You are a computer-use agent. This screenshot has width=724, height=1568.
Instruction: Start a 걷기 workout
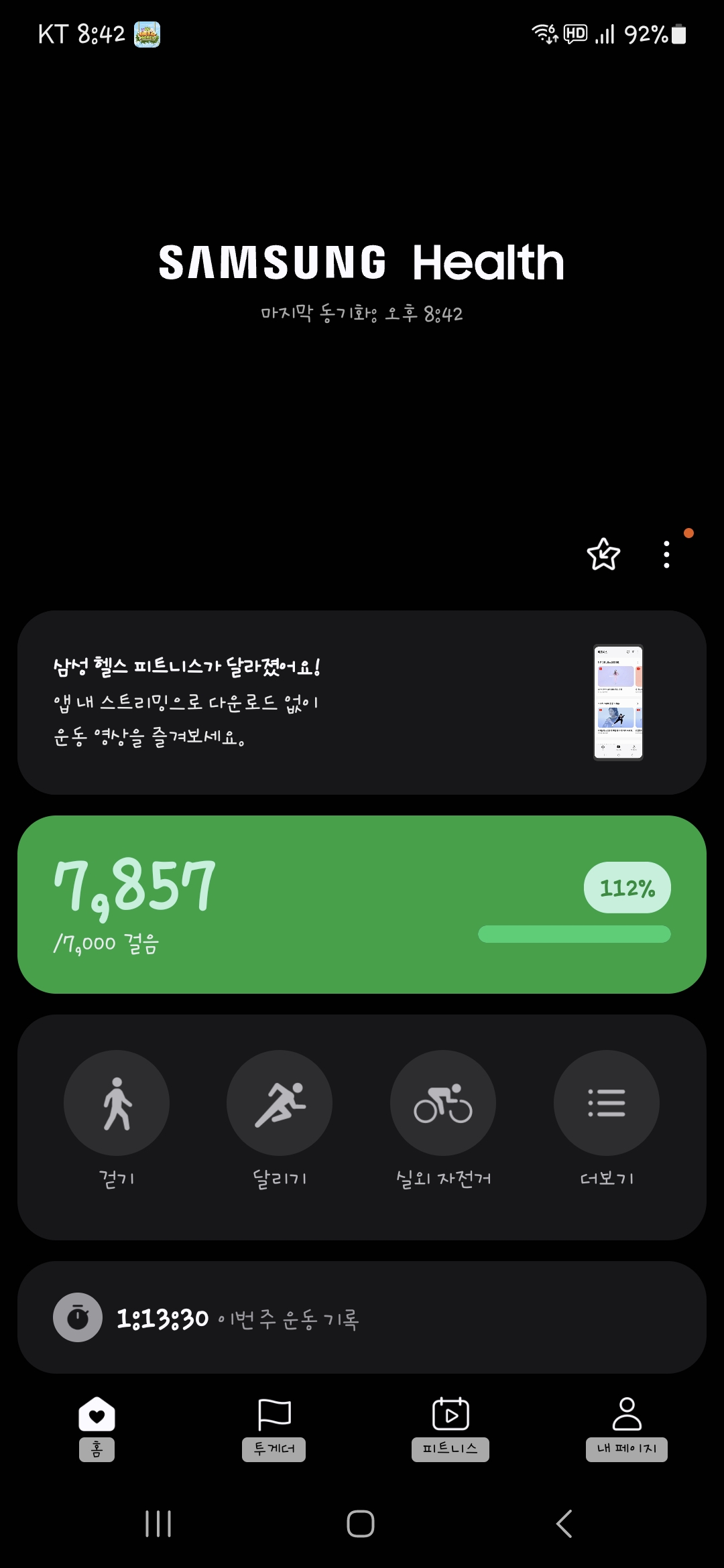[x=117, y=1103]
